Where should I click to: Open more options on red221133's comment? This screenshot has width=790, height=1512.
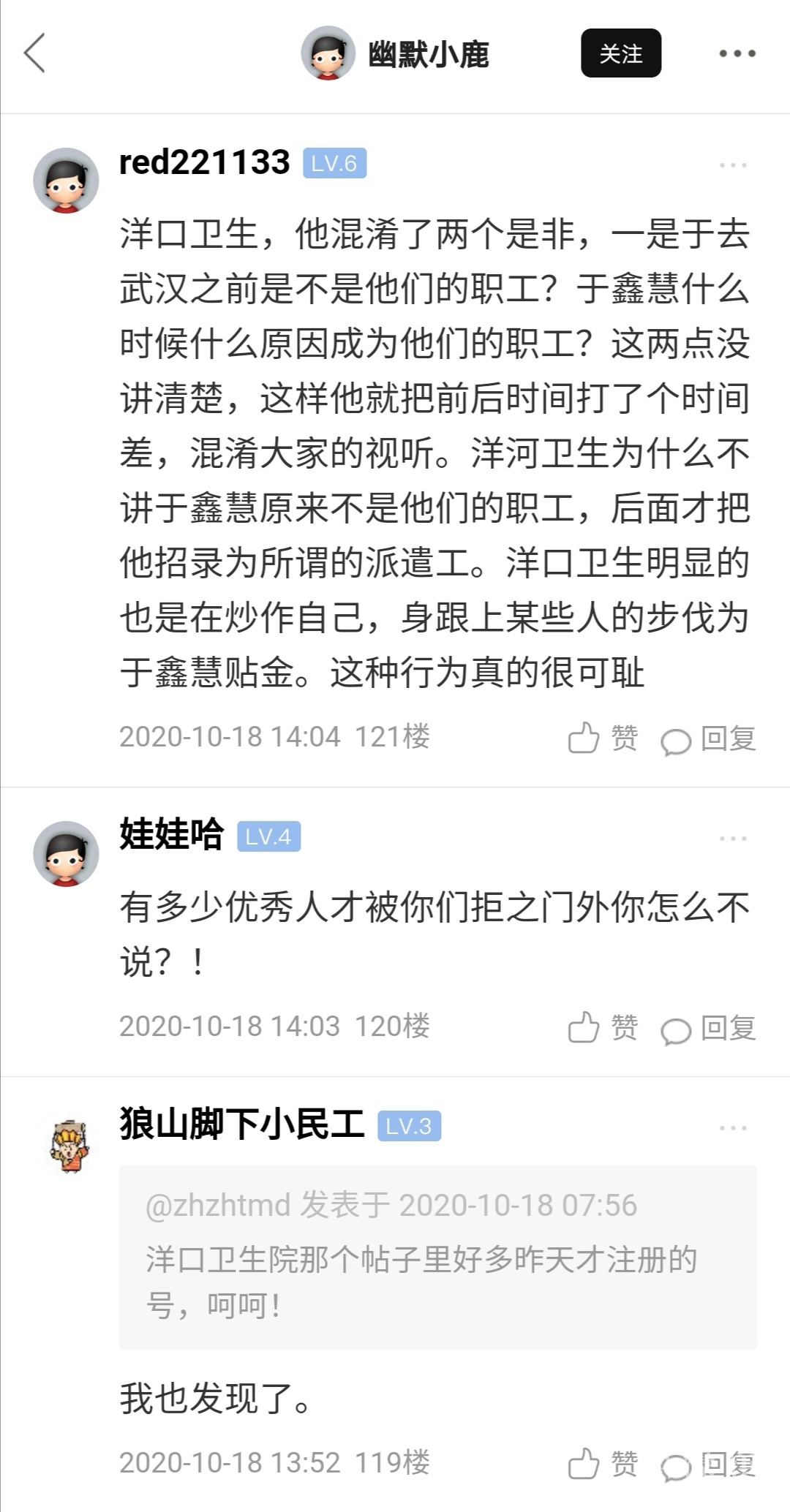732,165
